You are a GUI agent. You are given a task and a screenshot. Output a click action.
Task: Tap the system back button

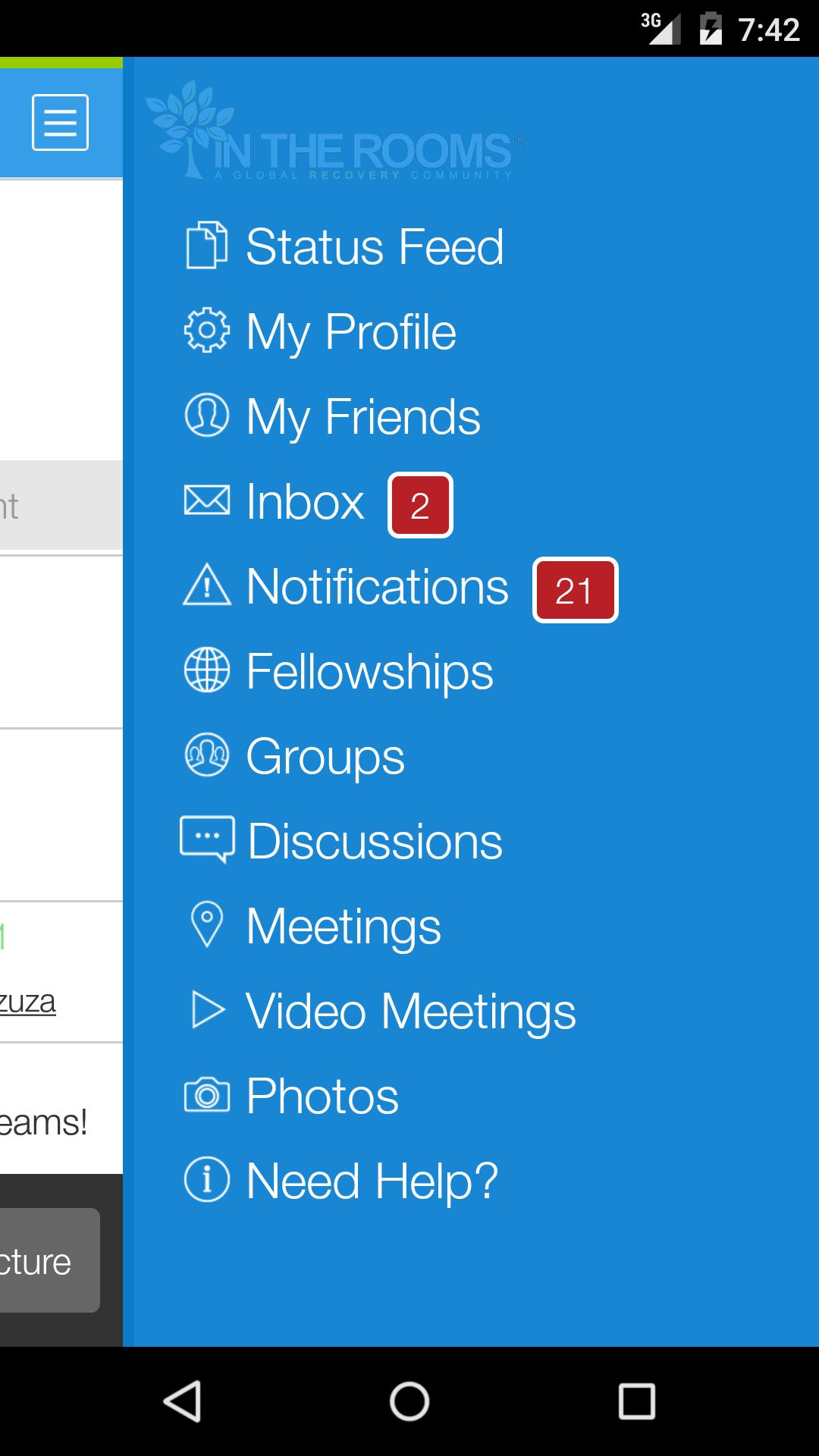[182, 1401]
